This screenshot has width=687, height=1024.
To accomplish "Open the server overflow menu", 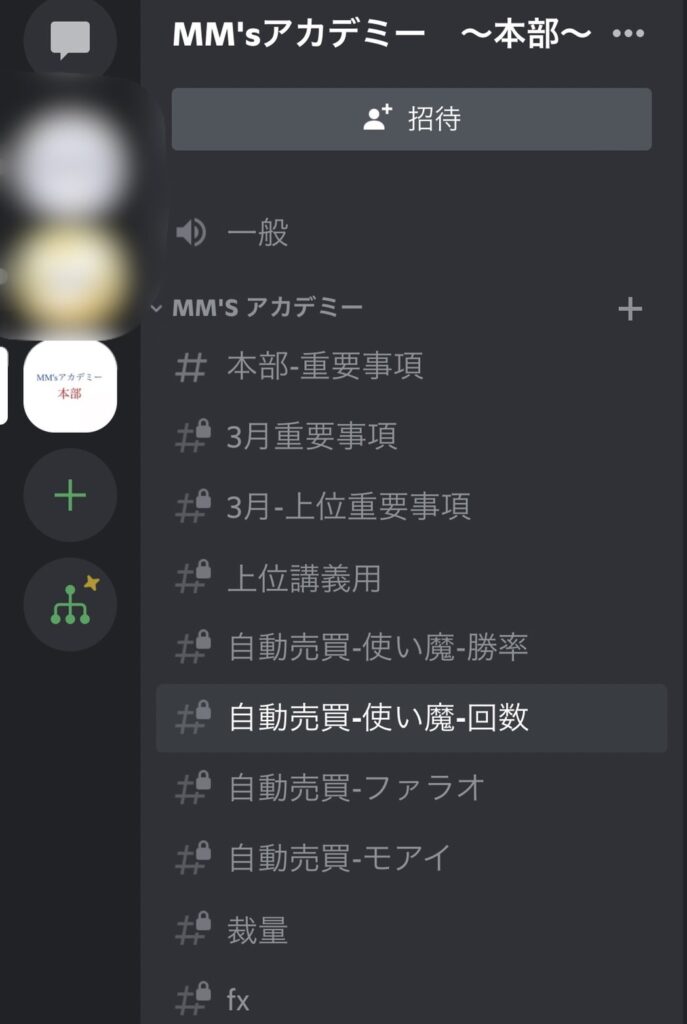I will (628, 34).
